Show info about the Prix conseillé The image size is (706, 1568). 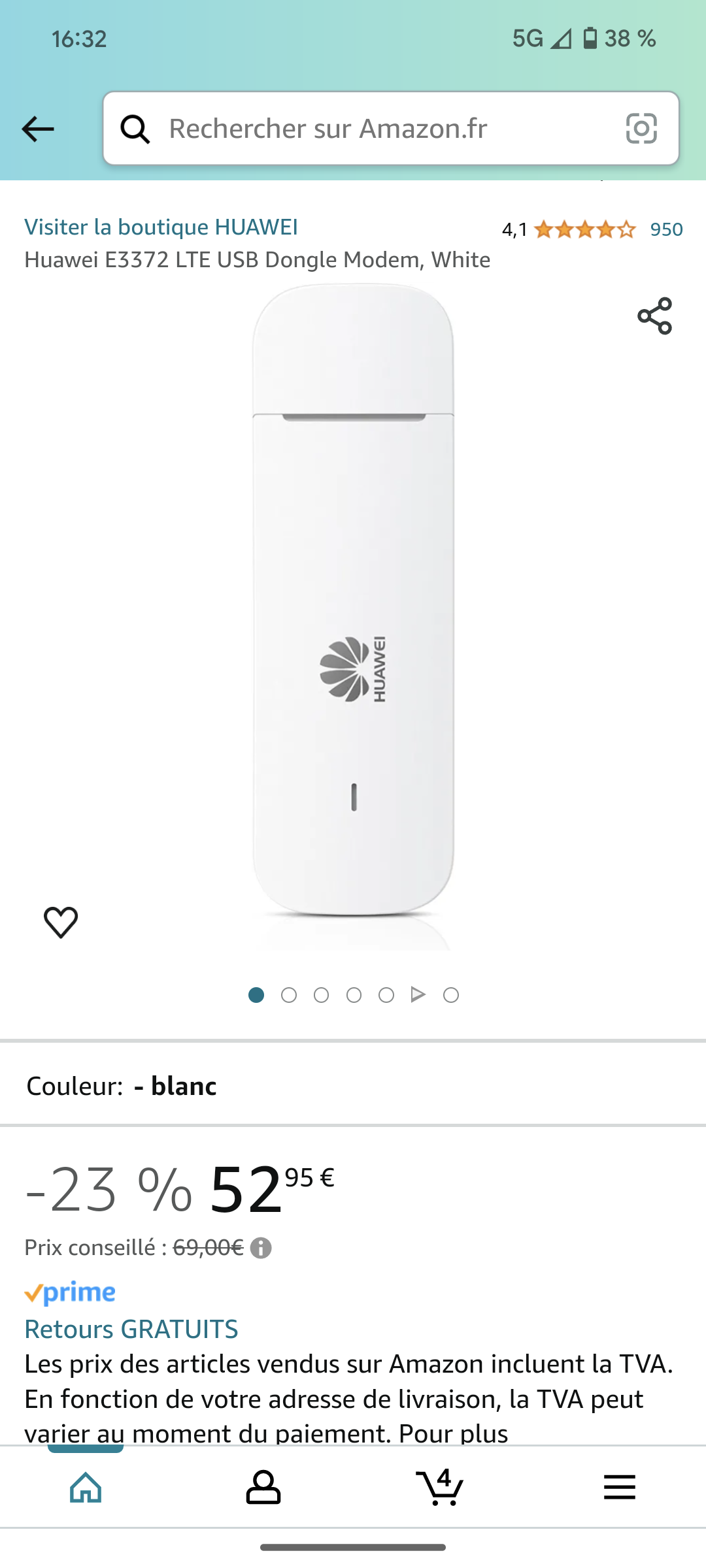point(261,1248)
